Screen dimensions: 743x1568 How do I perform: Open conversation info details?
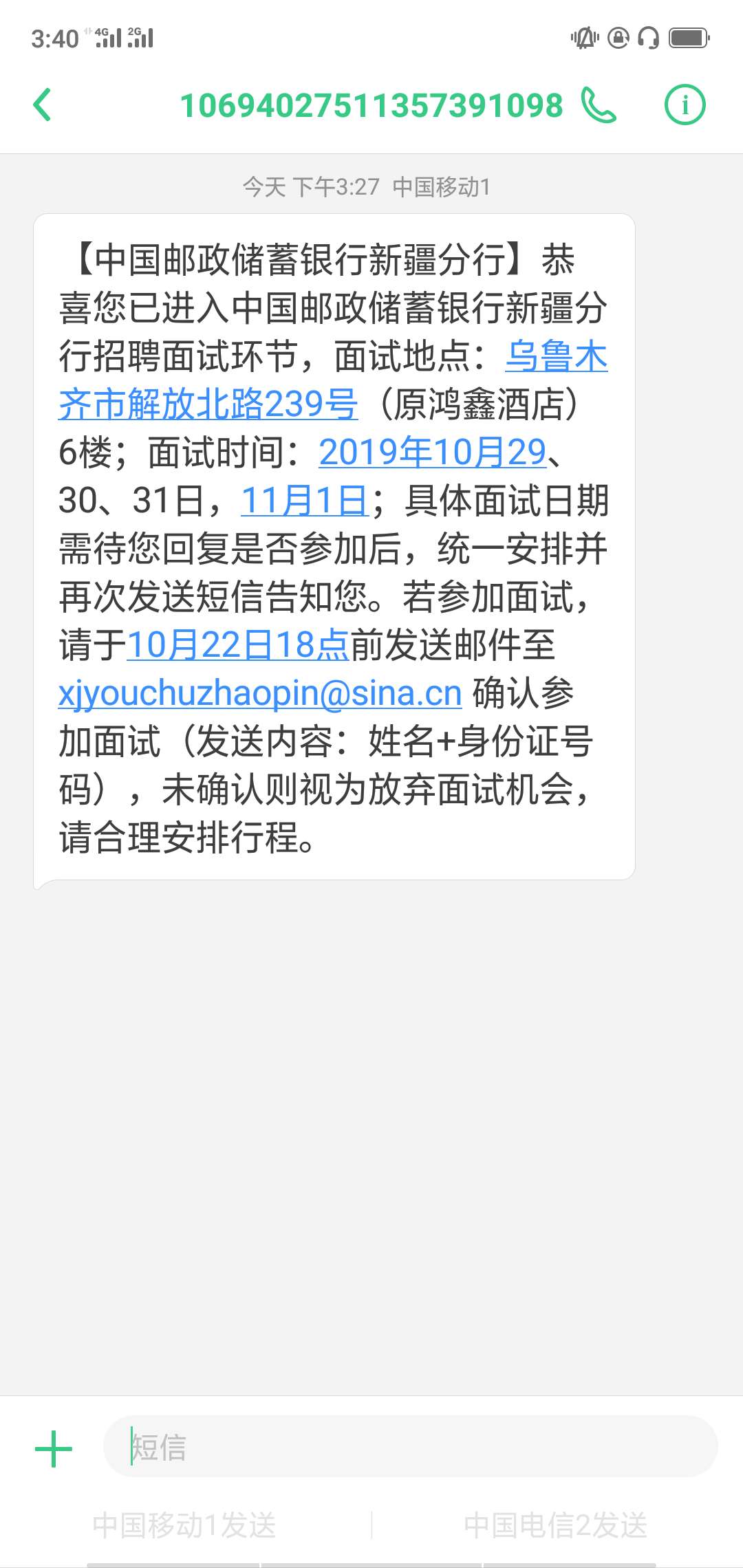(x=685, y=105)
